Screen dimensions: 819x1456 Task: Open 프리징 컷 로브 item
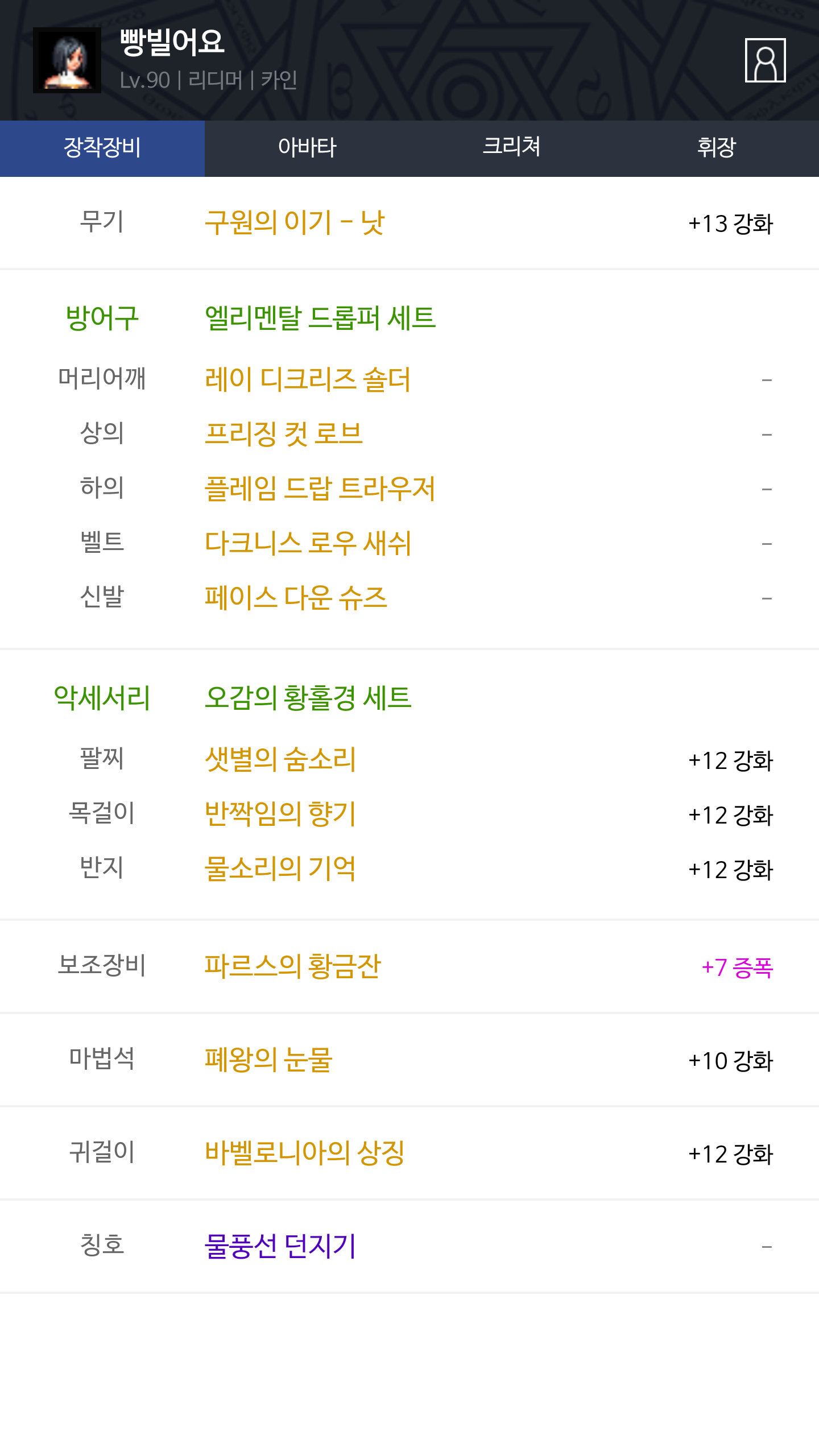[284, 434]
